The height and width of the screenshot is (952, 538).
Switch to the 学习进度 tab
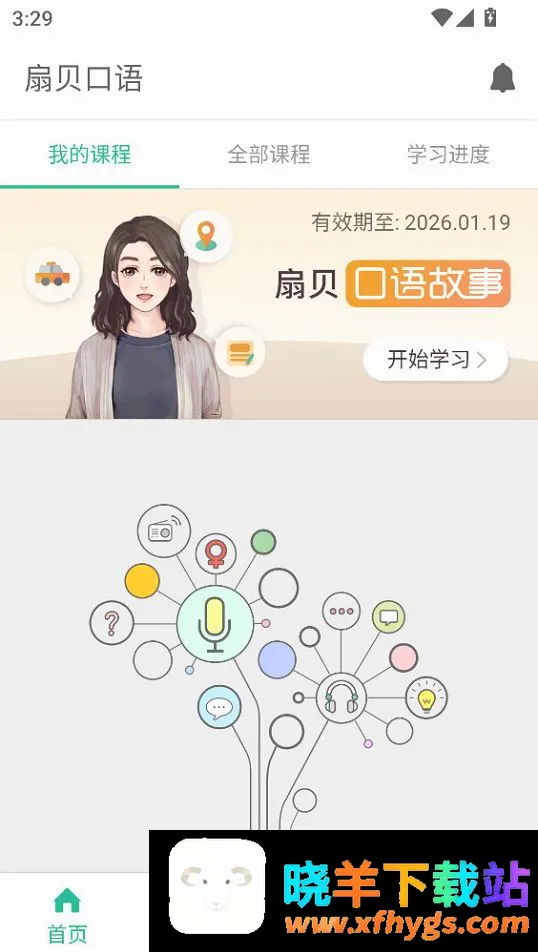point(448,154)
